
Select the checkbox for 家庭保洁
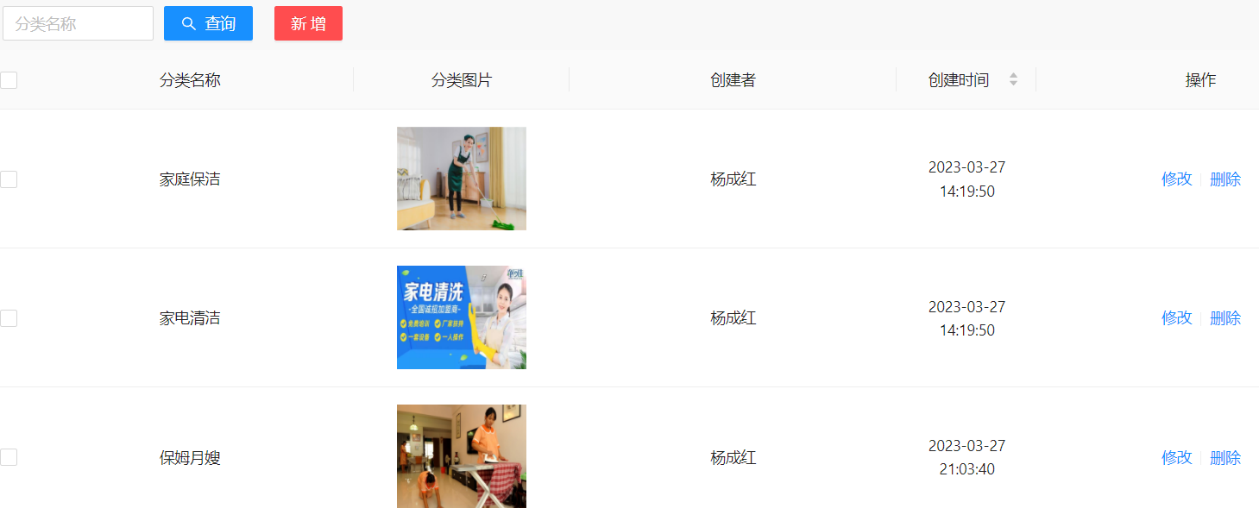click(8, 179)
